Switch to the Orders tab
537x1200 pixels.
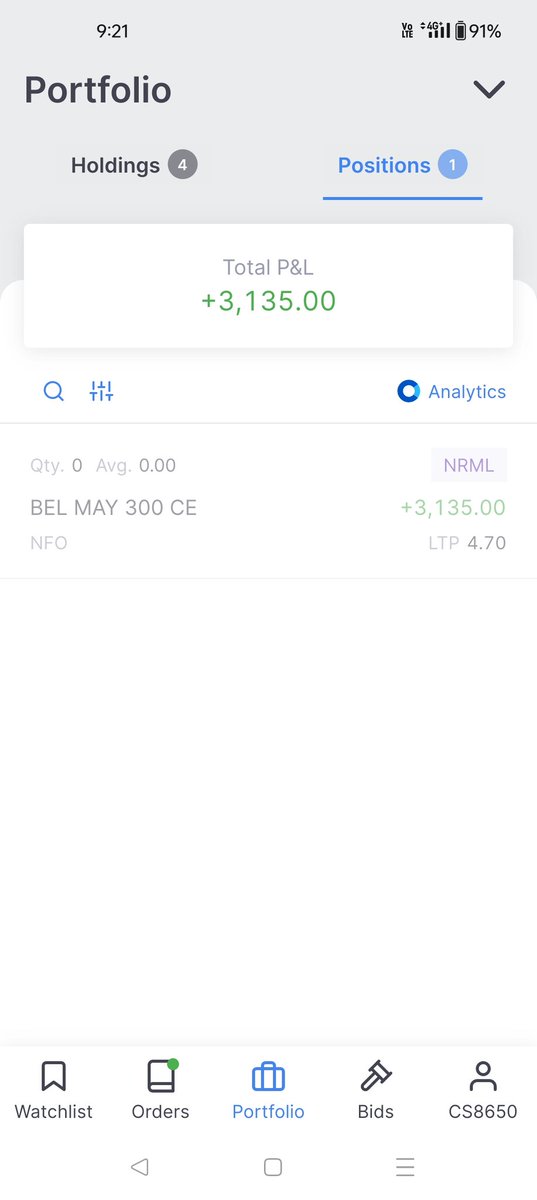[161, 1090]
